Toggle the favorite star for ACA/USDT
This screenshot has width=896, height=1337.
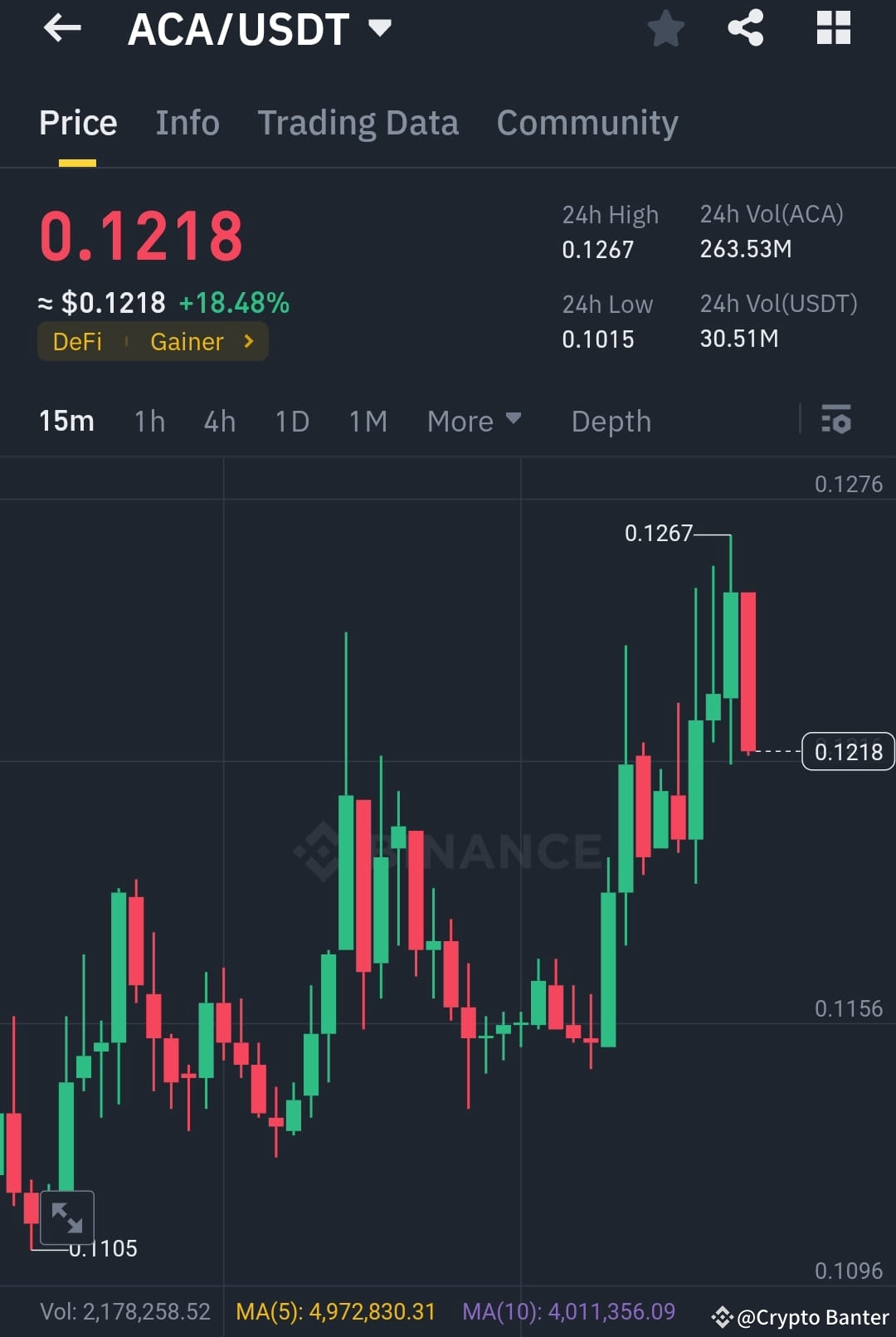(665, 28)
